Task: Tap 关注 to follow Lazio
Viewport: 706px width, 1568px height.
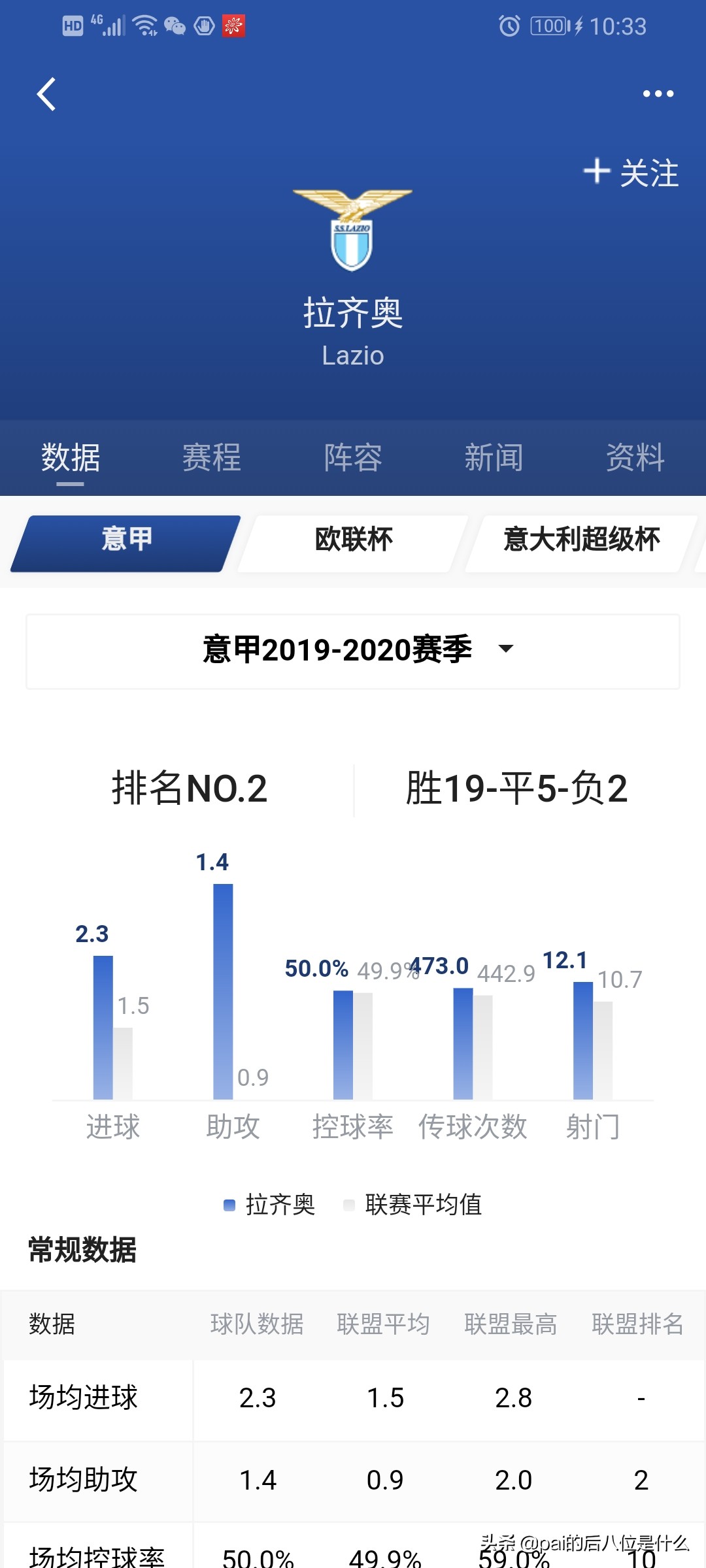Action: coord(631,174)
